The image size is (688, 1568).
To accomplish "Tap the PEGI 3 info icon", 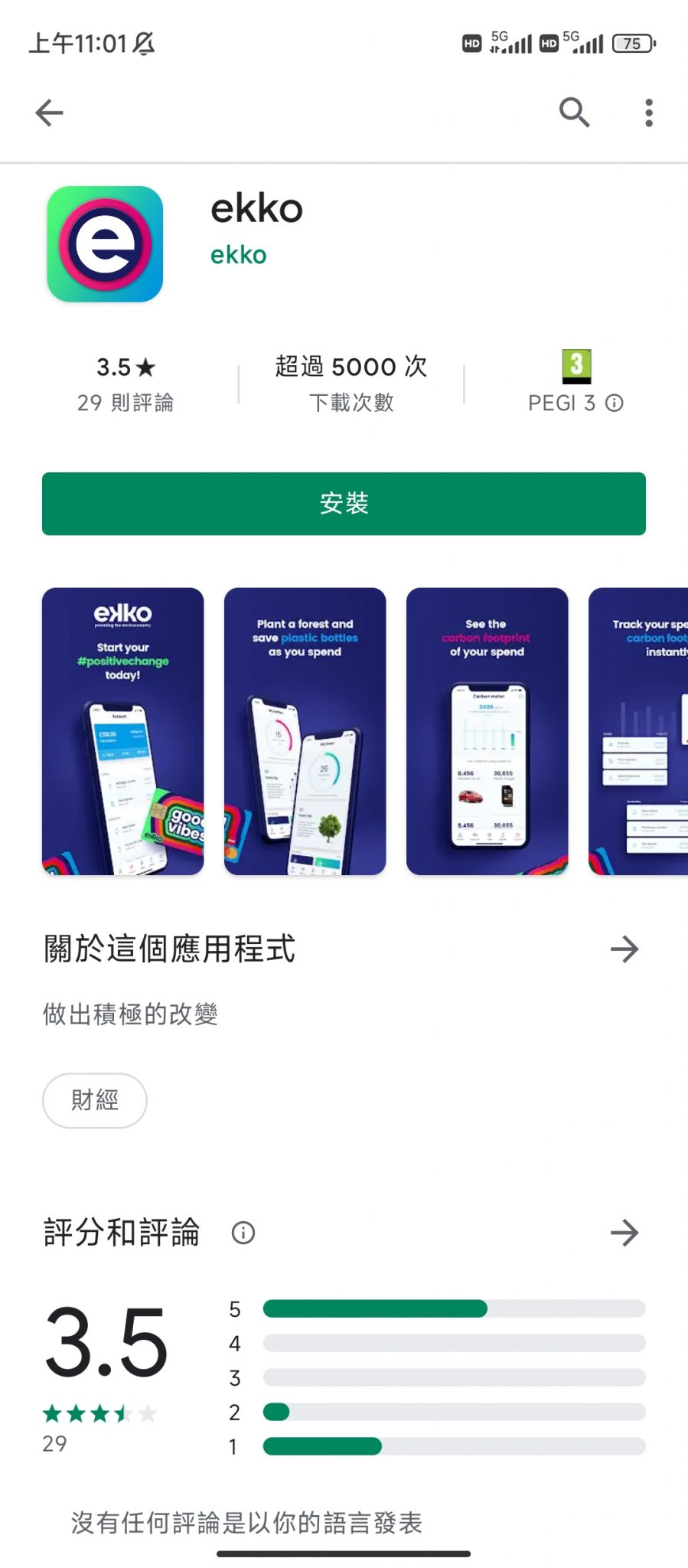I will (x=615, y=403).
